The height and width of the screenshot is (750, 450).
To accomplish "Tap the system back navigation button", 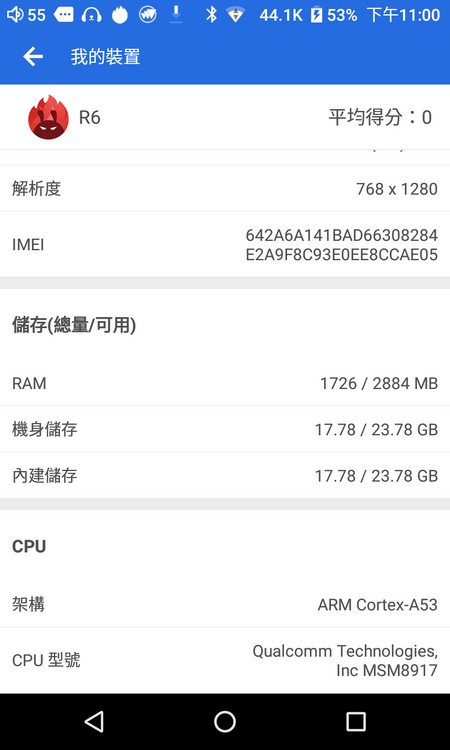I will [x=94, y=721].
